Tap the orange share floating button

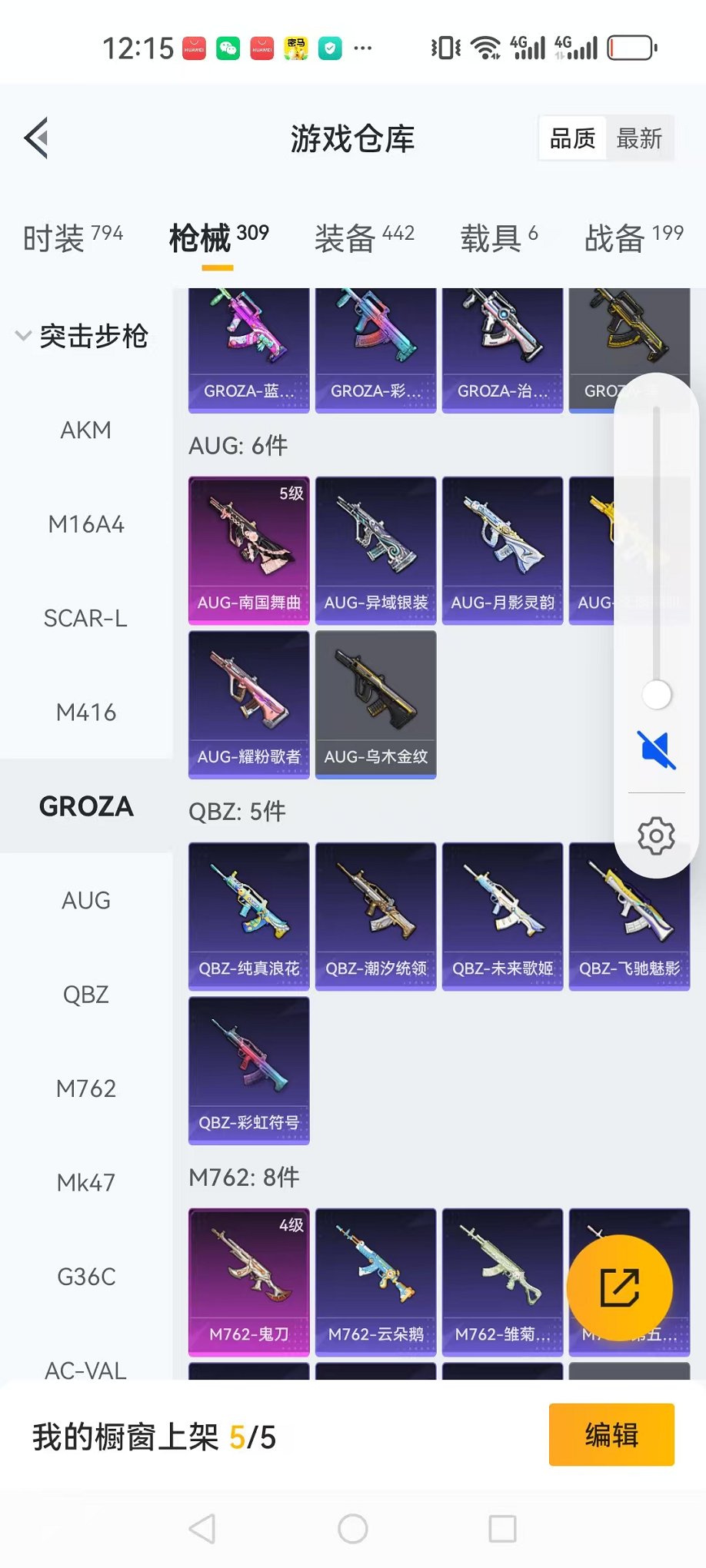pos(619,1287)
